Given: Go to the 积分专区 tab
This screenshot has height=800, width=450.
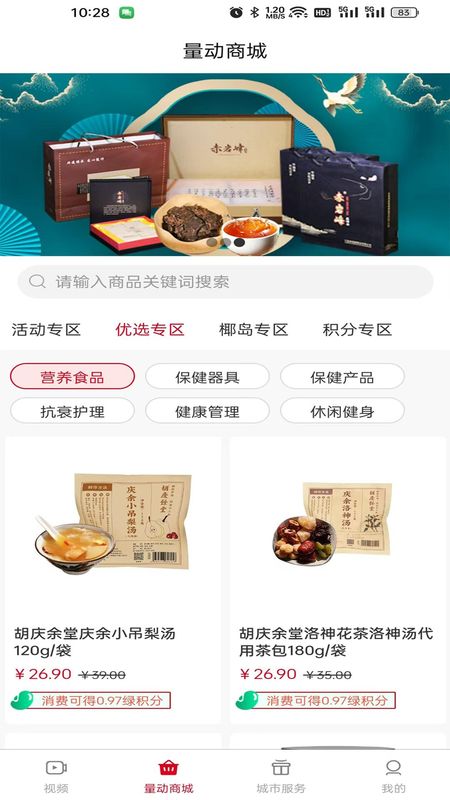Looking at the screenshot, I should 357,330.
